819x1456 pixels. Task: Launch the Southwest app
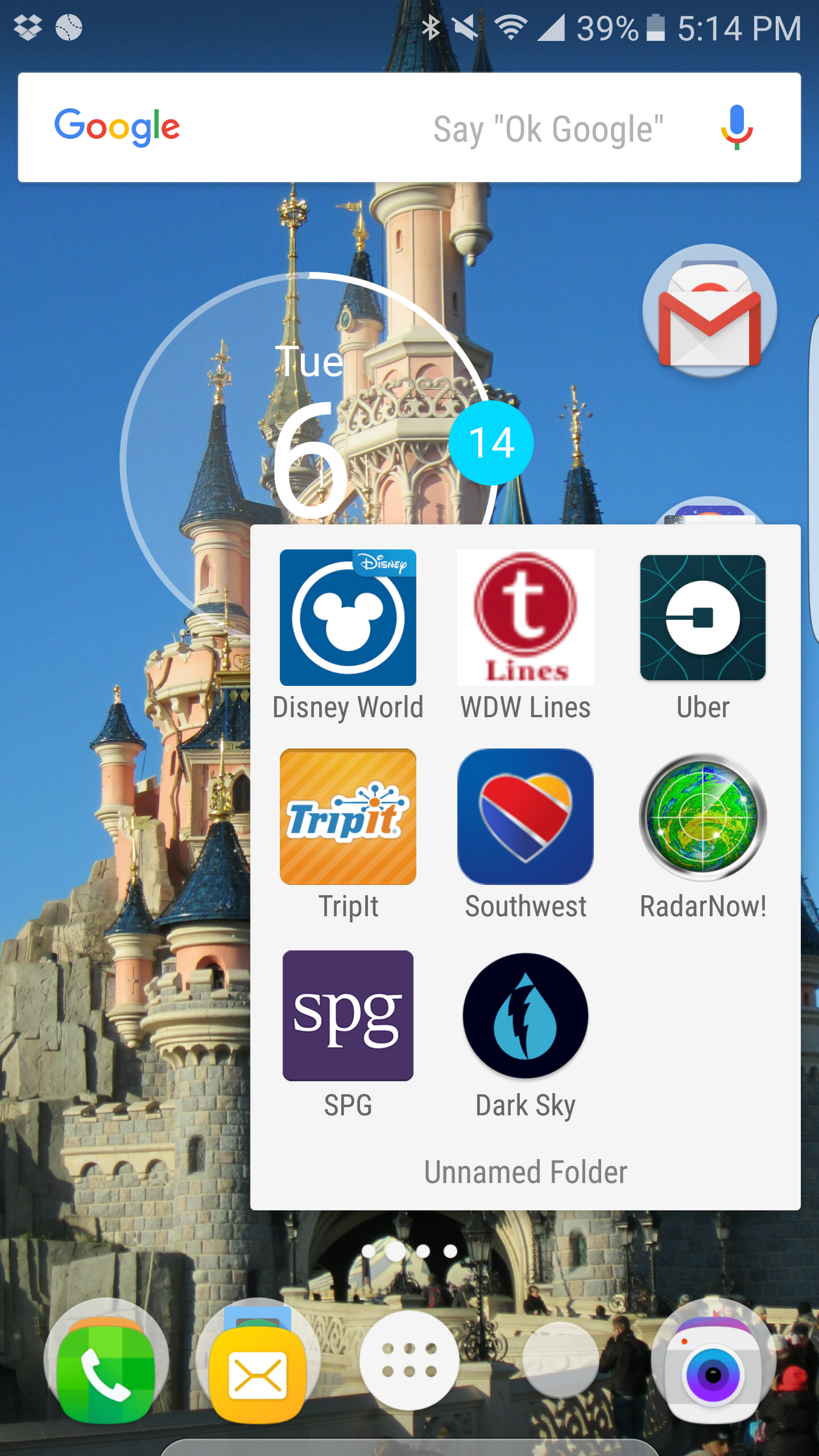coord(525,817)
